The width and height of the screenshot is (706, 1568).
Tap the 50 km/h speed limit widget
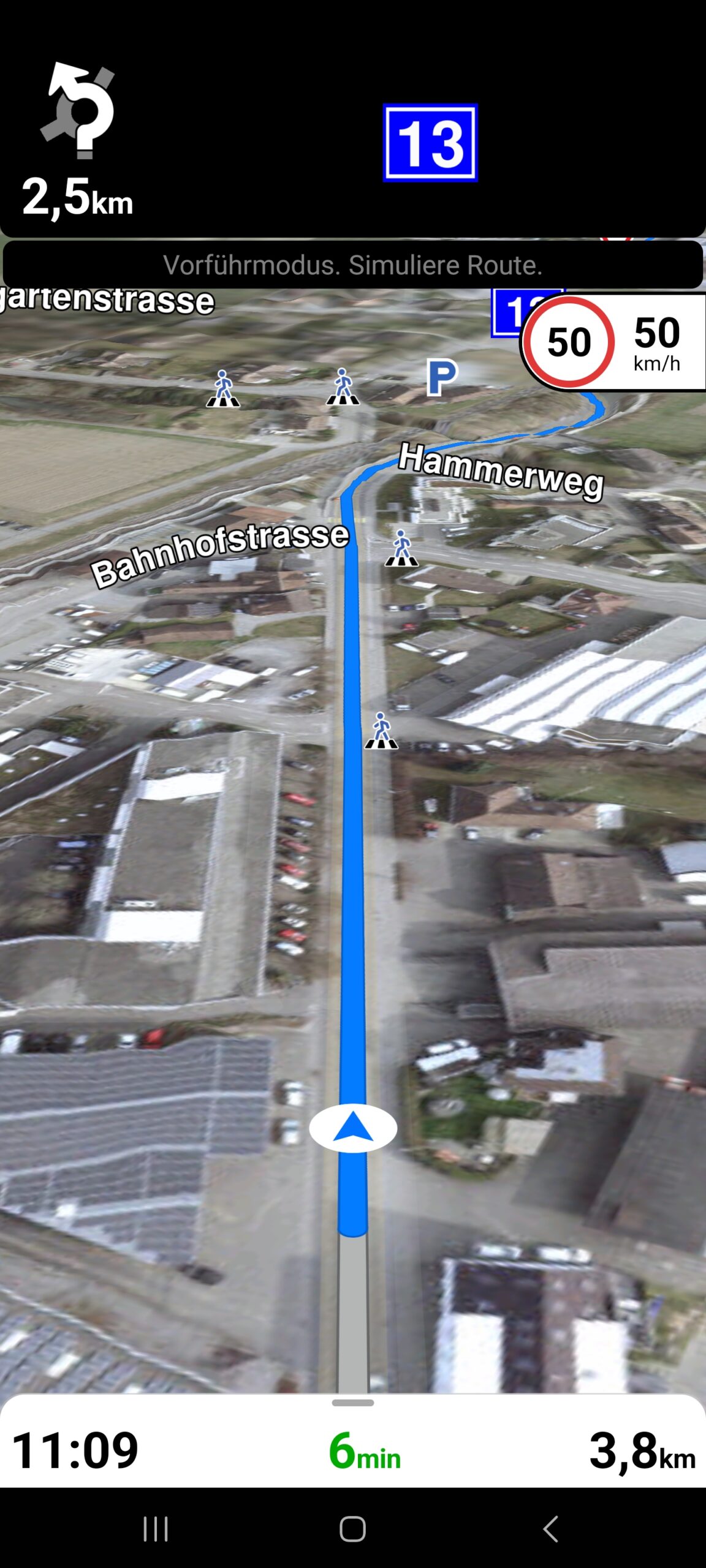tap(613, 342)
